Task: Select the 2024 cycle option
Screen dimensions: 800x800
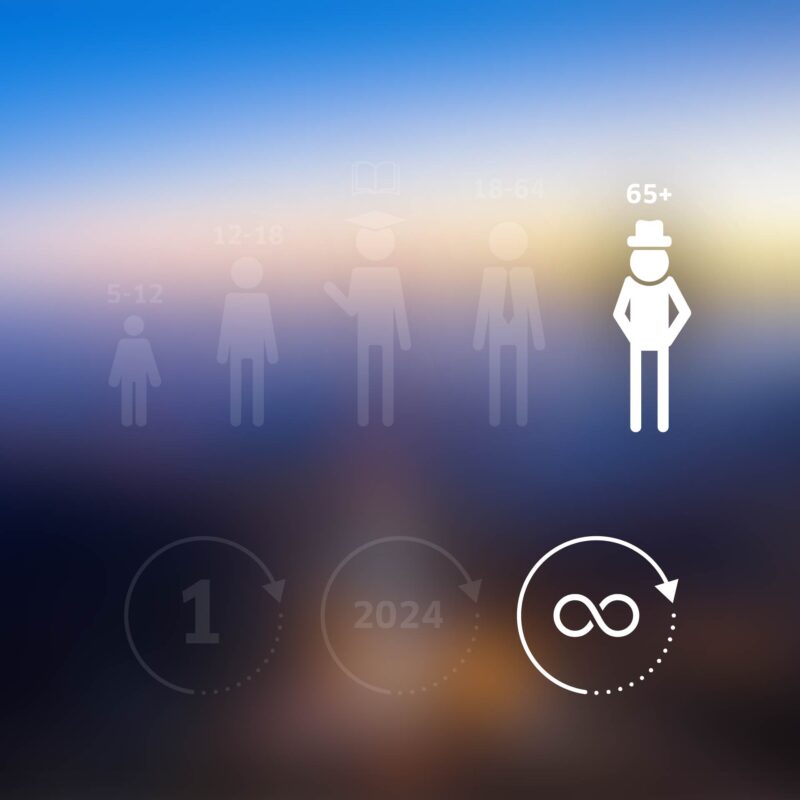Action: 399,615
